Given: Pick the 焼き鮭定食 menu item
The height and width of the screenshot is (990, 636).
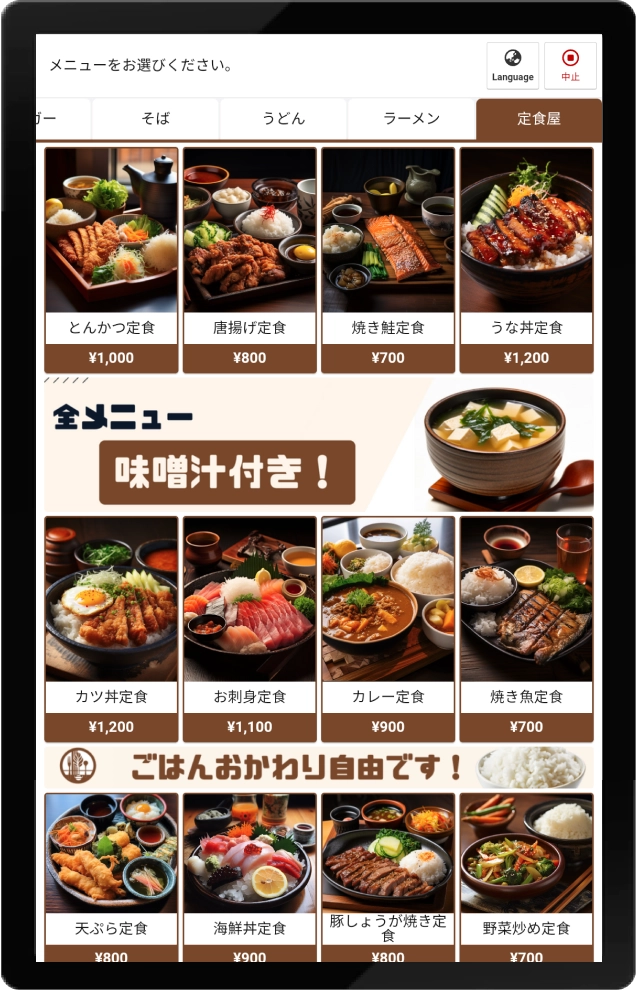Looking at the screenshot, I should tap(388, 260).
